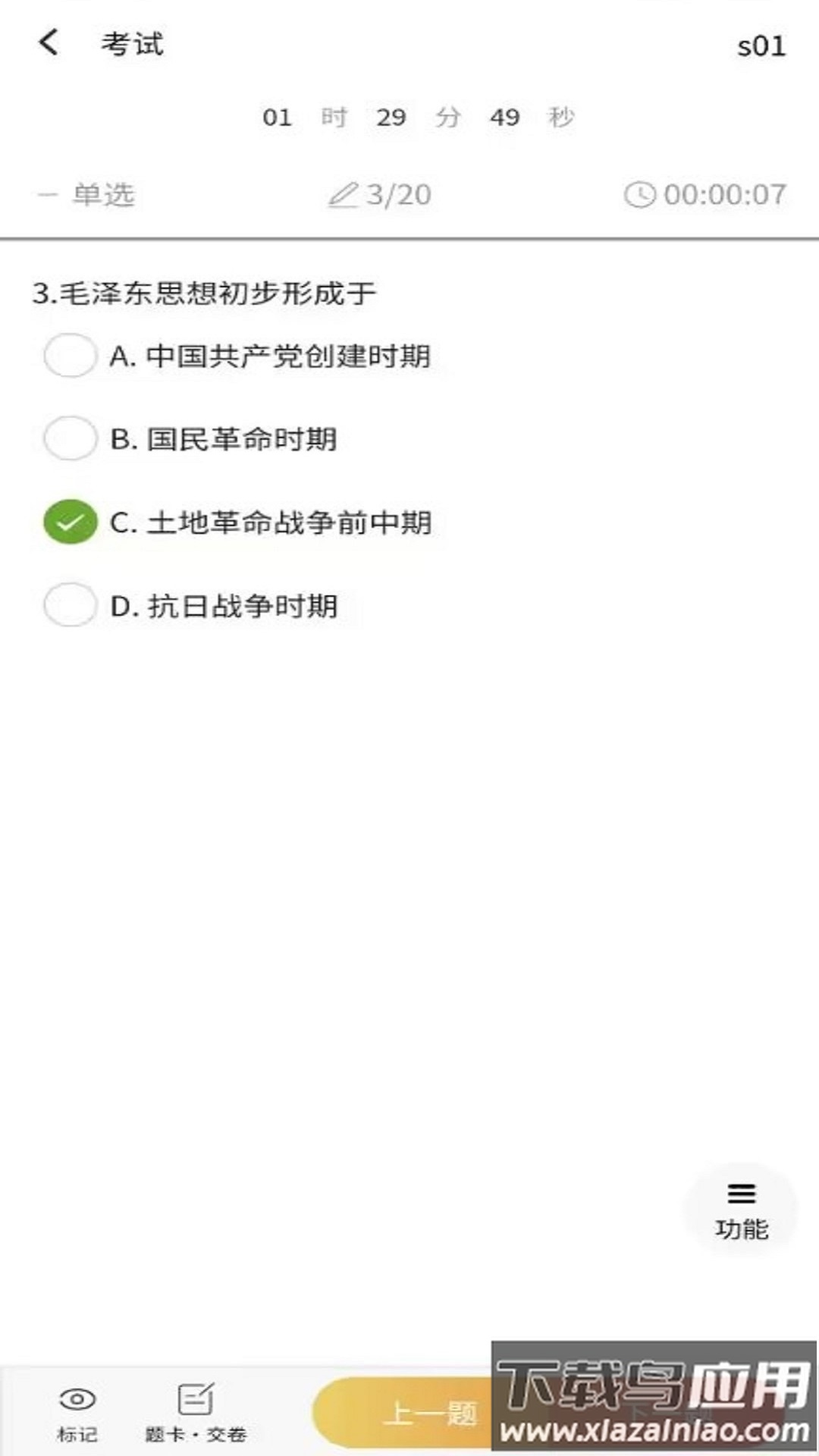Viewport: 819px width, 1456px height.
Task: Click the green checkmark on option C
Action: click(70, 521)
